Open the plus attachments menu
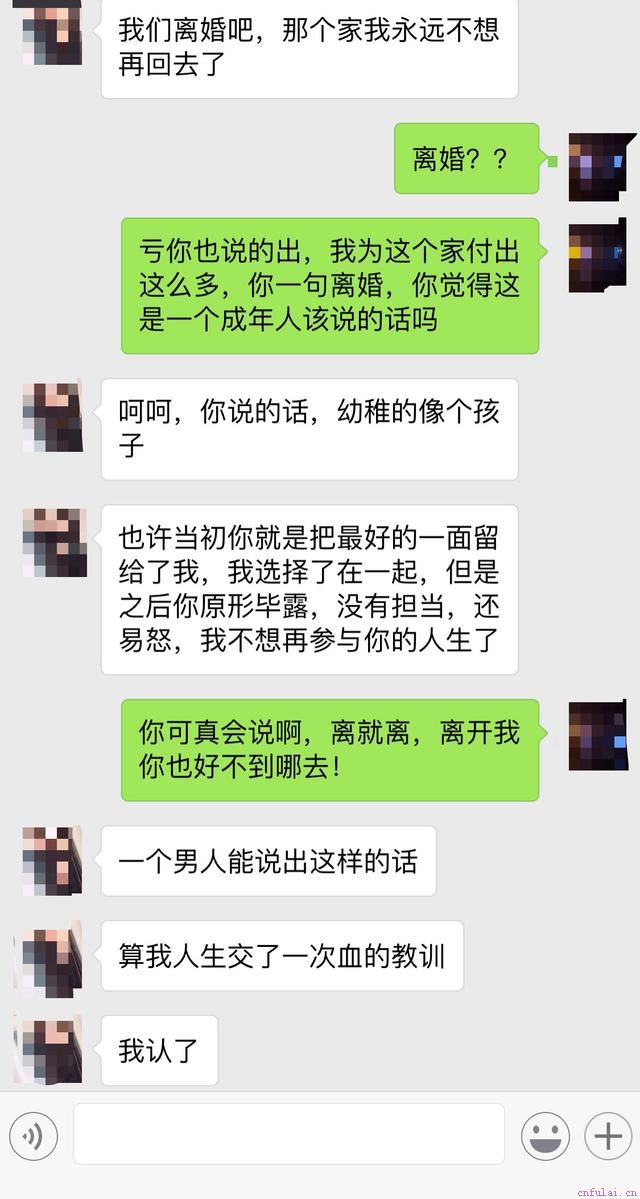 (608, 1137)
